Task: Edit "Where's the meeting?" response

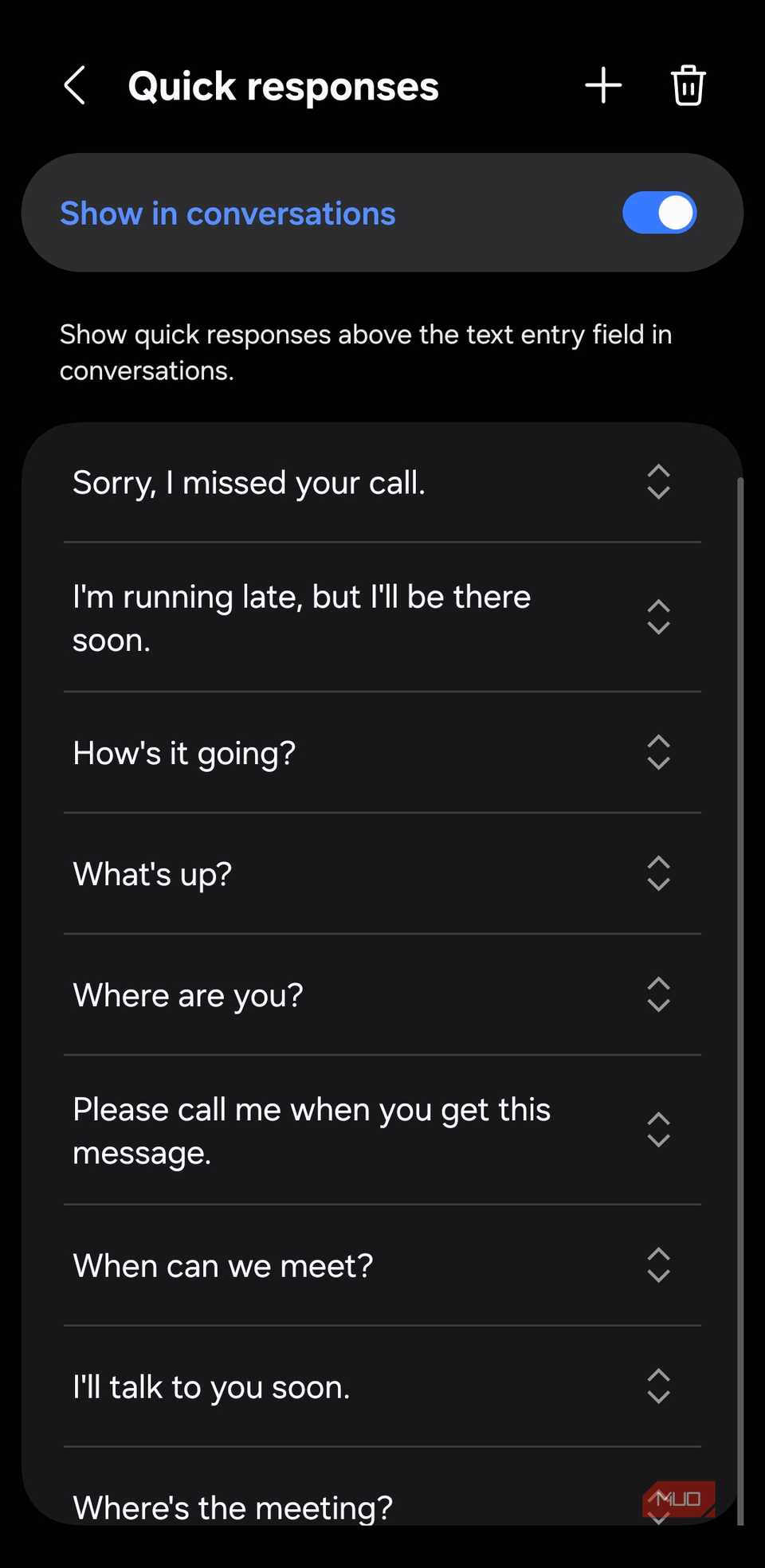Action: pos(233,1507)
